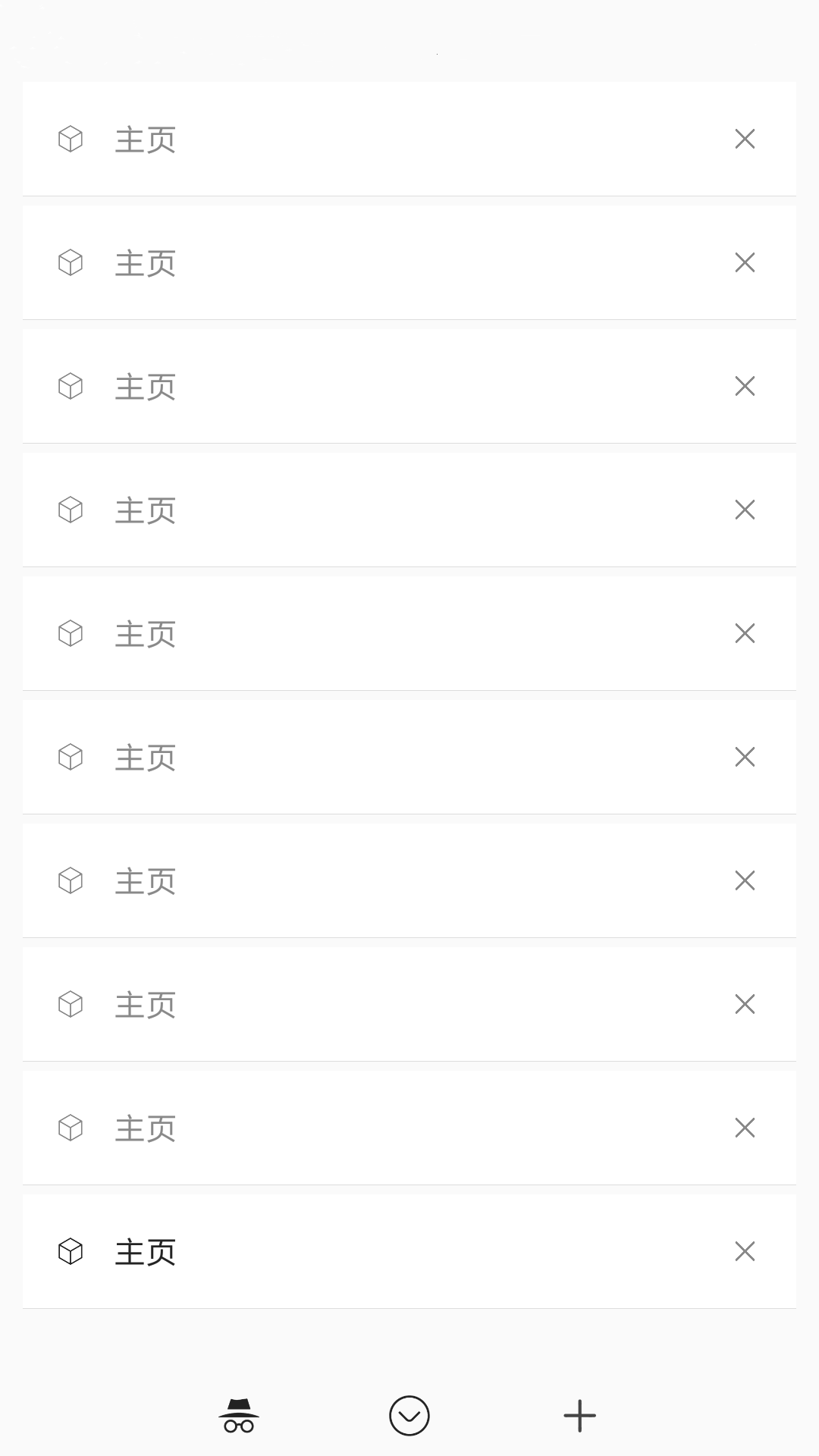Enter incognito mode via the hat icon

pos(240,1415)
